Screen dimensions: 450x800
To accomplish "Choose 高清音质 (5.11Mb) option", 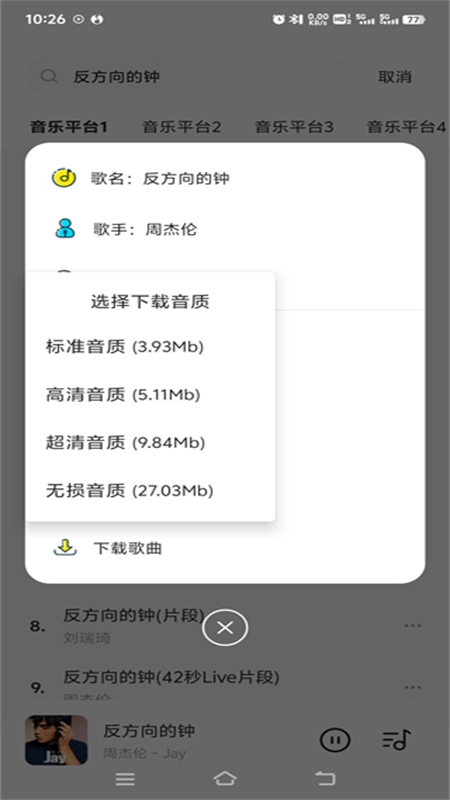I will (x=150, y=394).
